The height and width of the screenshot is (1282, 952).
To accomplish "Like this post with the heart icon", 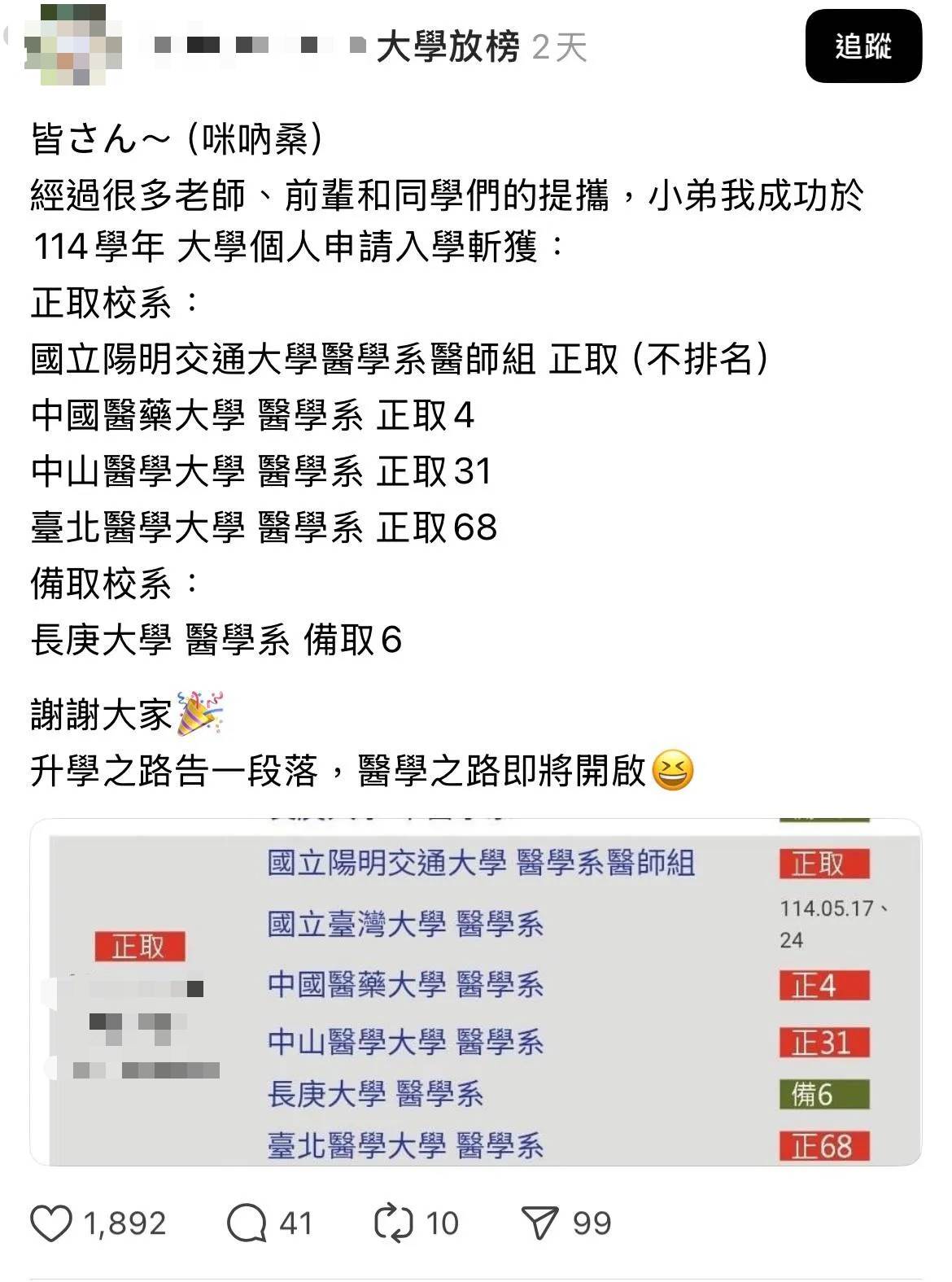I will (51, 1223).
